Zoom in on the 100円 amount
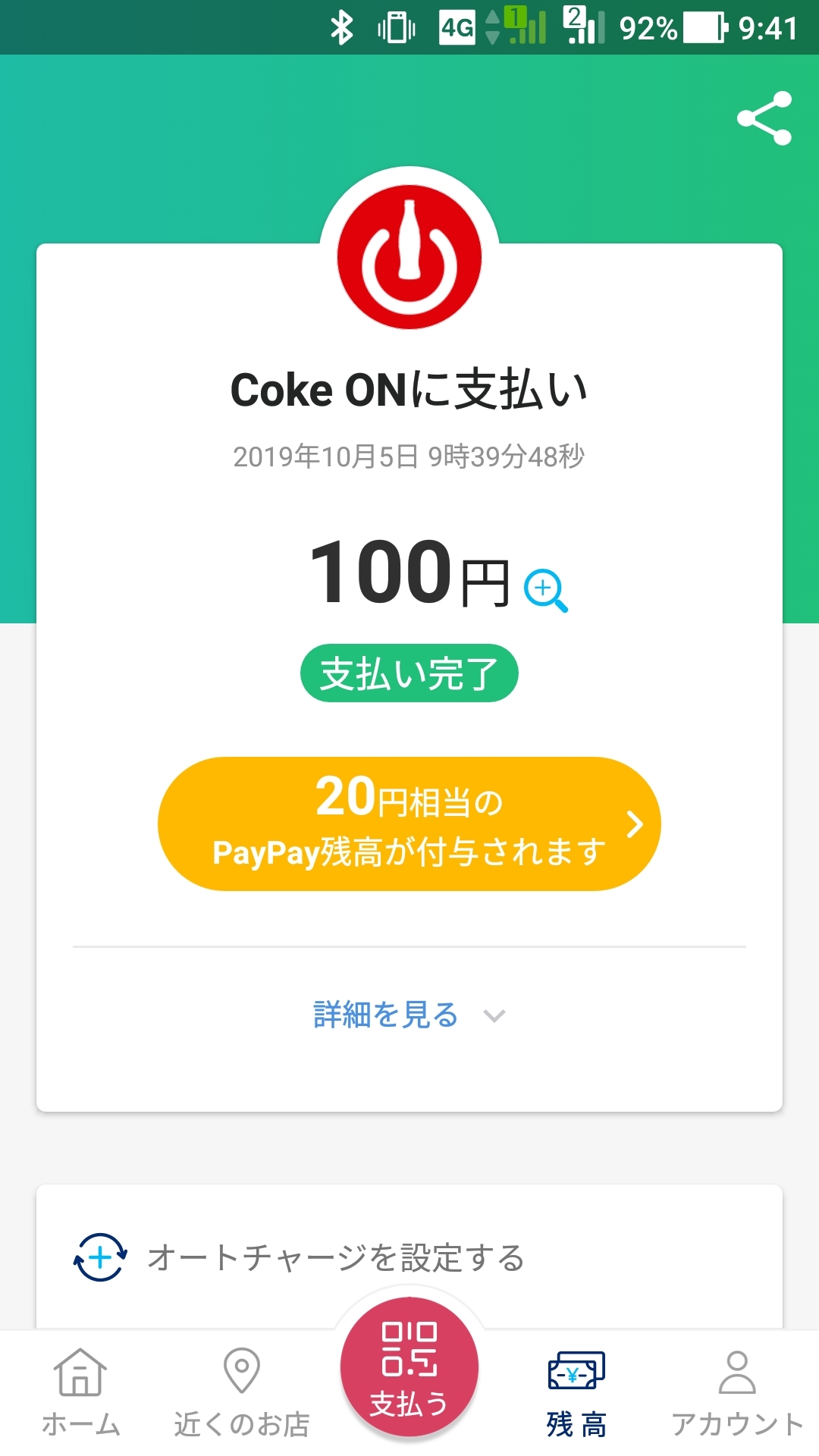The width and height of the screenshot is (819, 1456). click(545, 589)
